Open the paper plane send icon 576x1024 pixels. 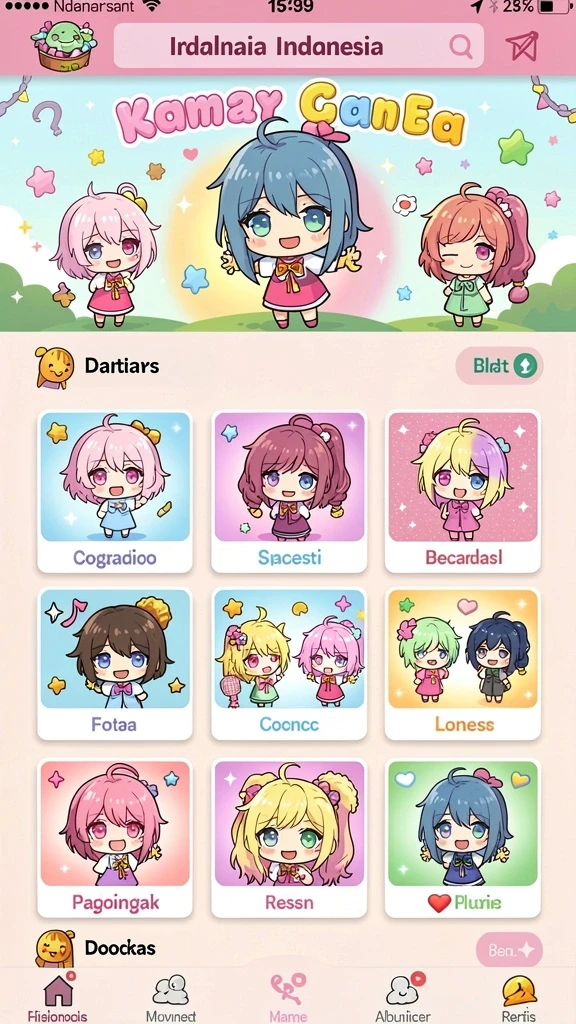[522, 46]
